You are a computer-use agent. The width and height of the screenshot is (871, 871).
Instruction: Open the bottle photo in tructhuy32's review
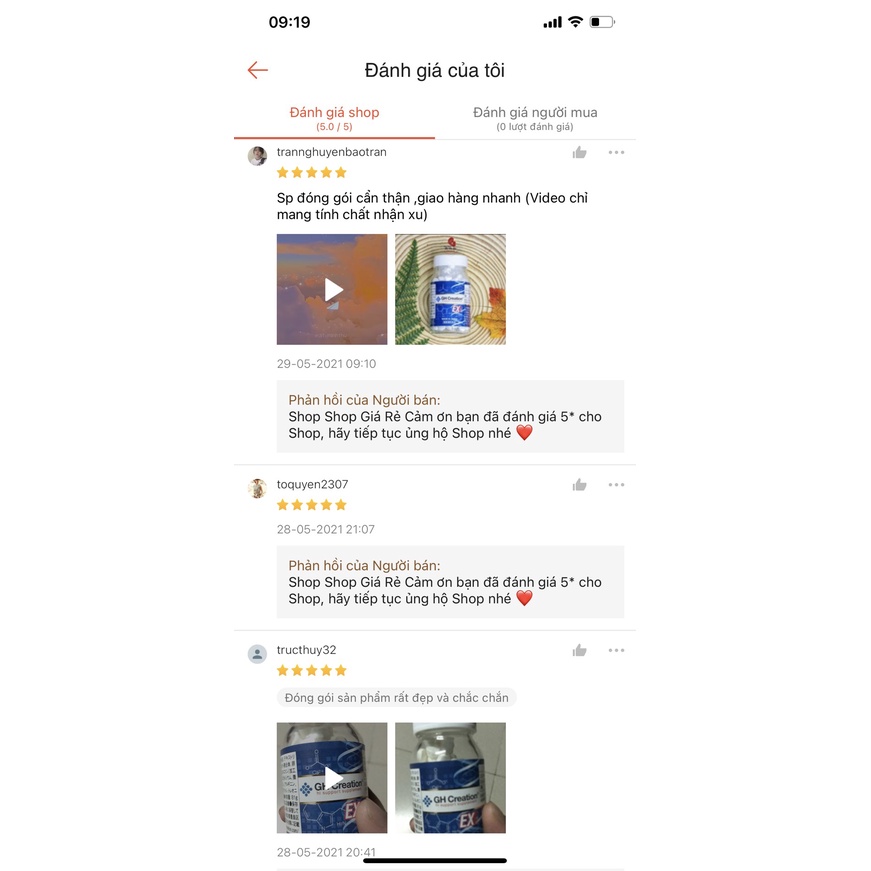point(450,778)
